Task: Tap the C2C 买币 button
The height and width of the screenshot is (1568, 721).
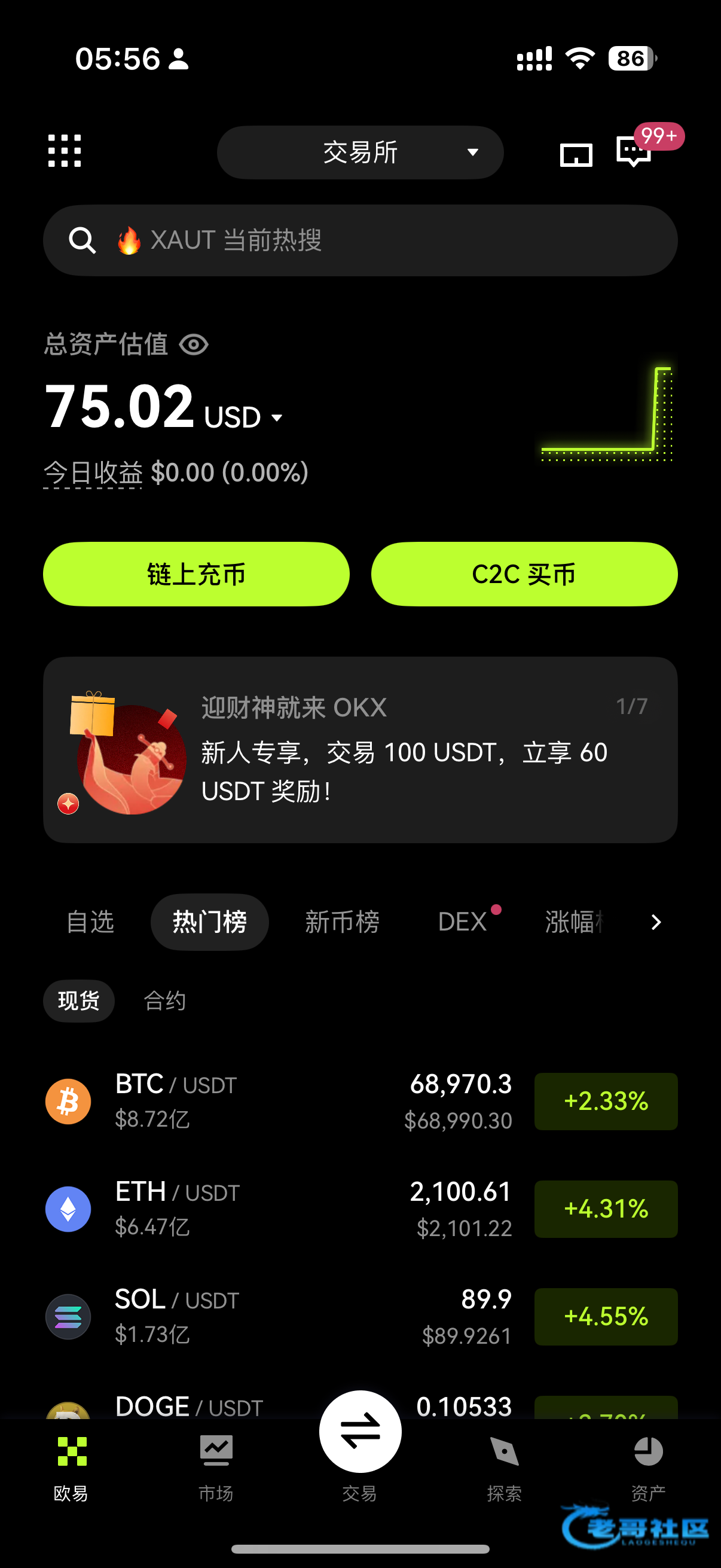Action: [524, 574]
